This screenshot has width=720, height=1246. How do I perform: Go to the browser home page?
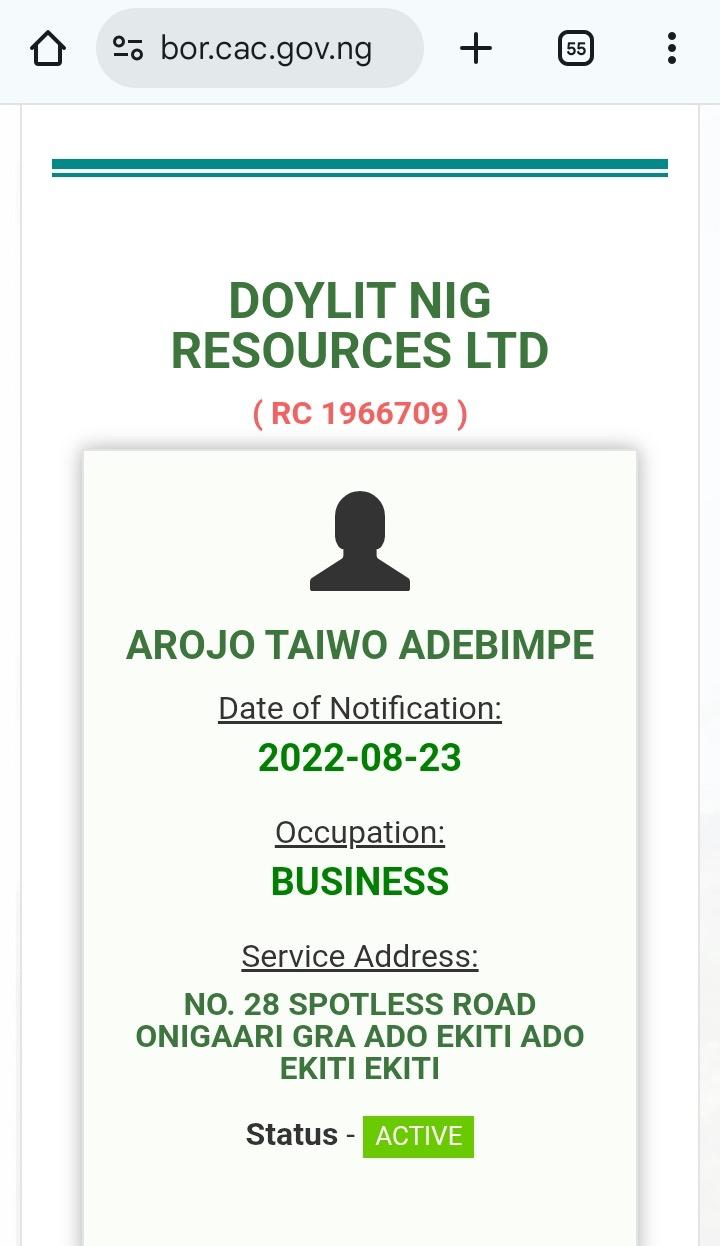point(47,48)
